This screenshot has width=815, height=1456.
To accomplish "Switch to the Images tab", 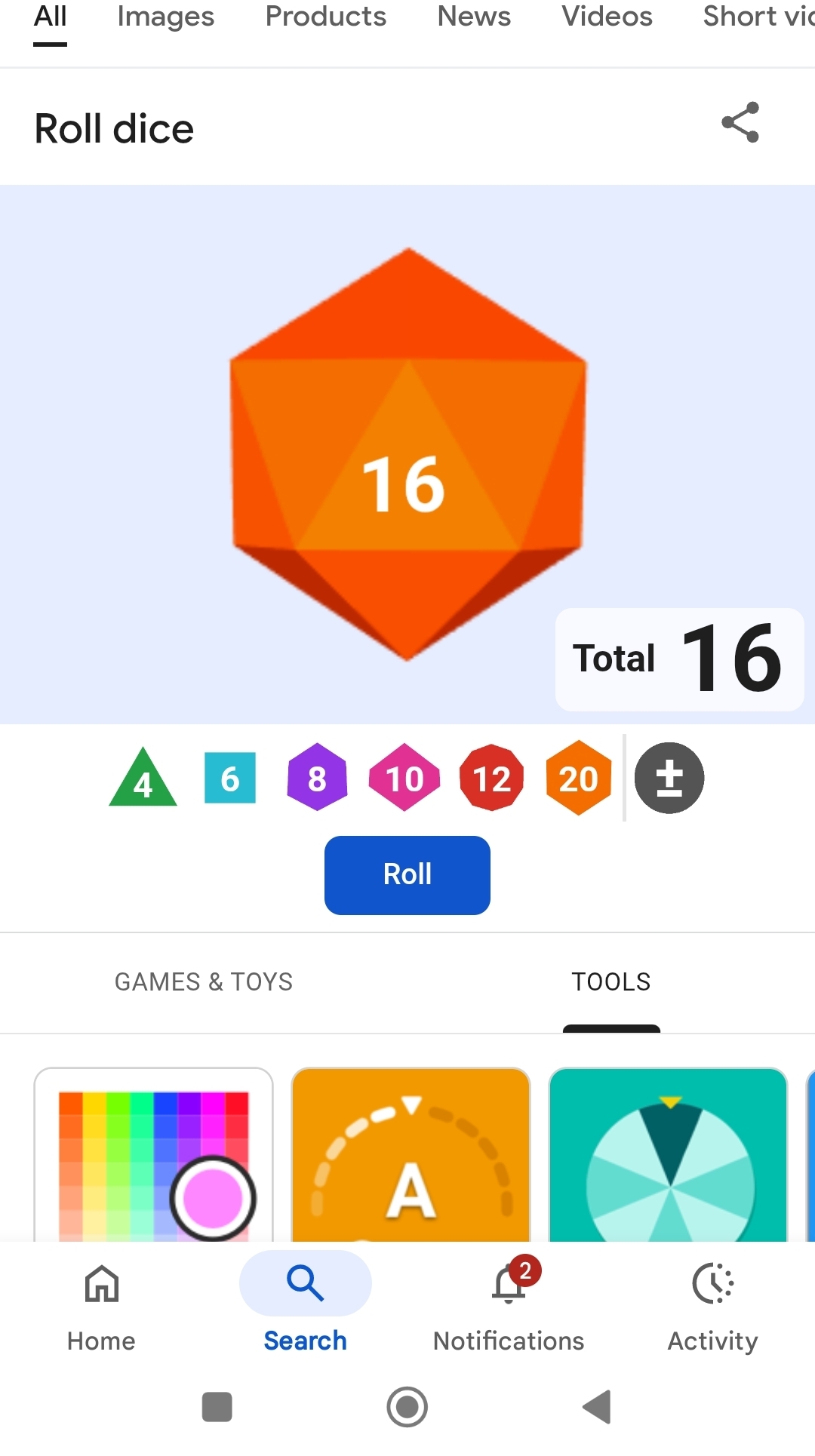I will click(165, 17).
